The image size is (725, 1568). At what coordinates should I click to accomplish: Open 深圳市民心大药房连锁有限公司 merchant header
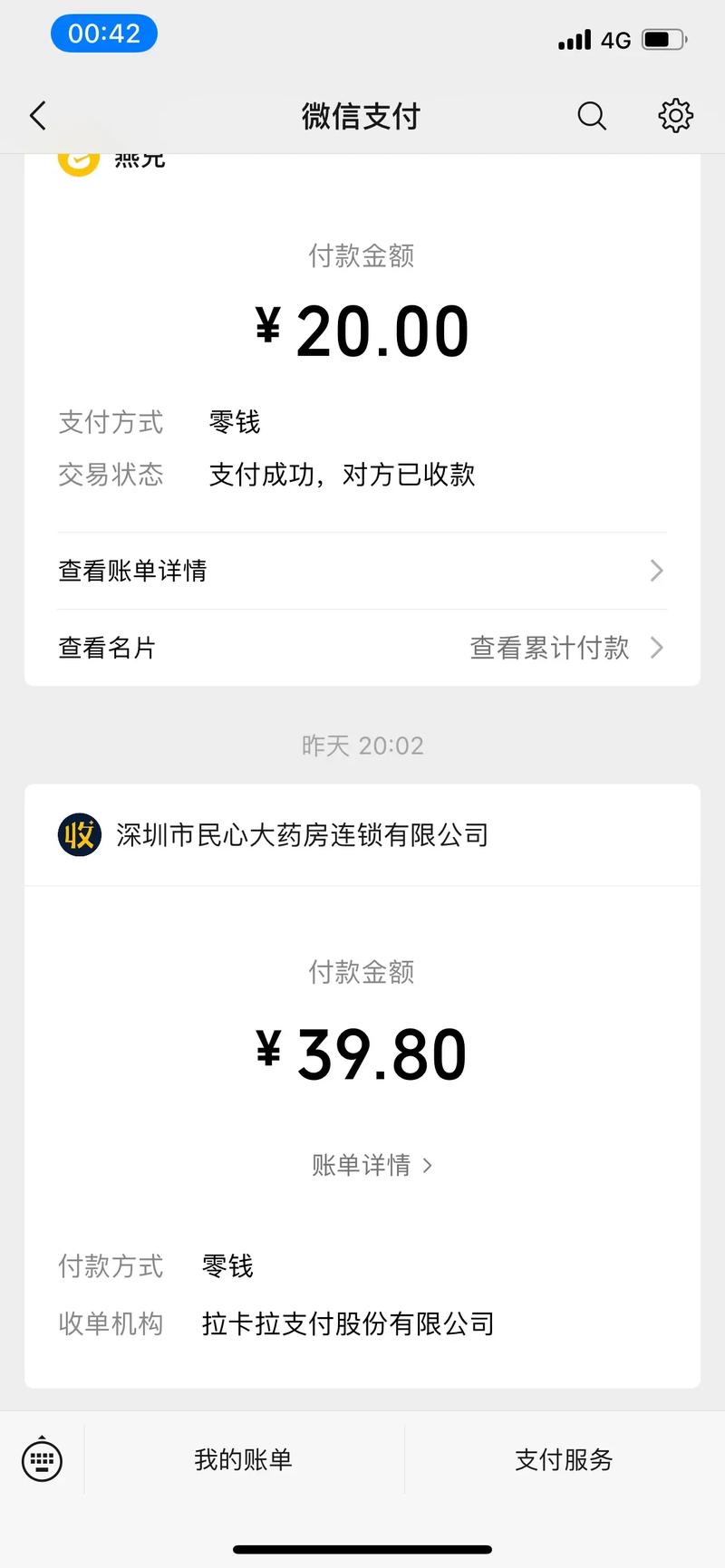point(302,835)
